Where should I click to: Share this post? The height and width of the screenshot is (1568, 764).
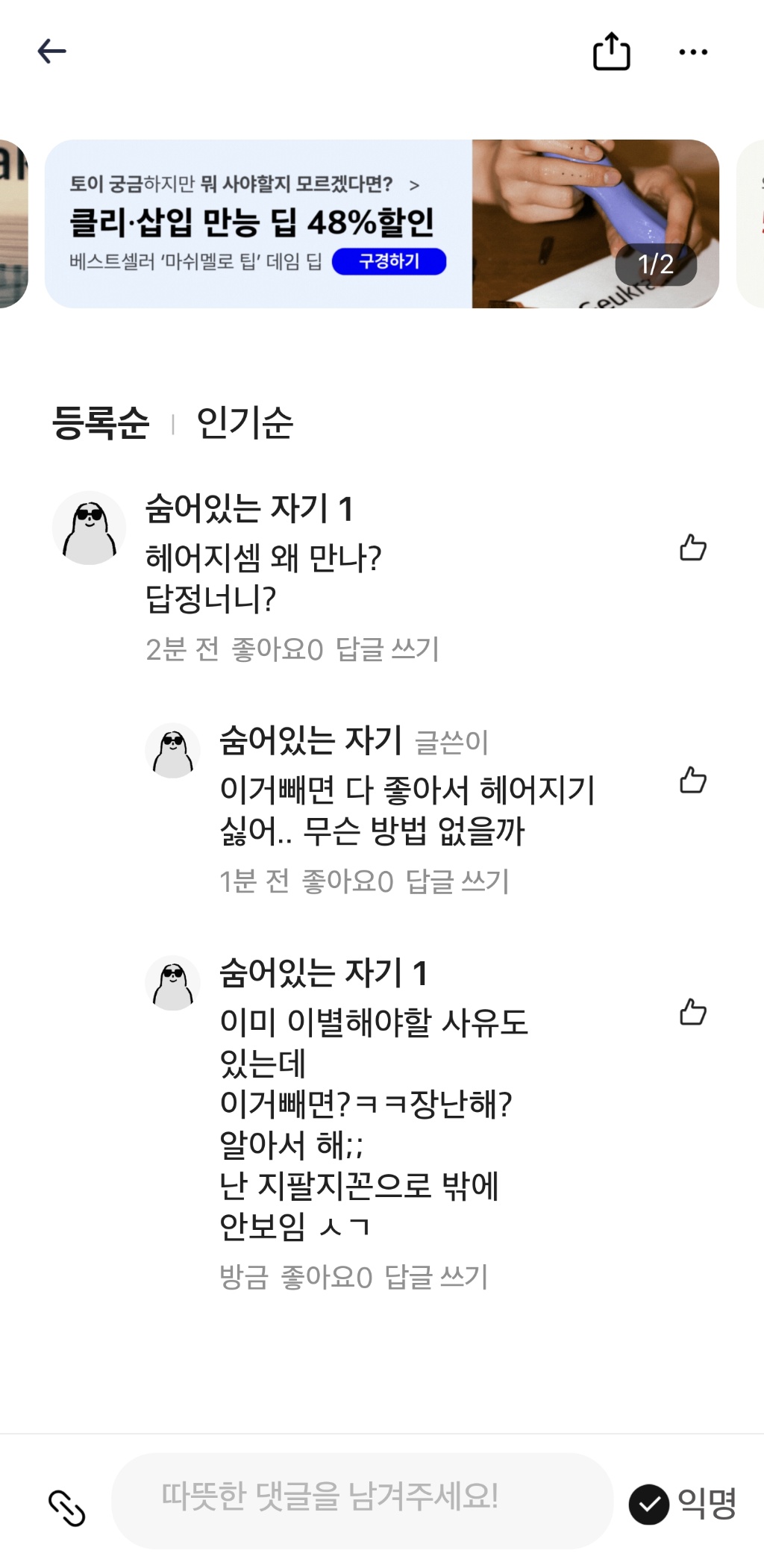pos(611,51)
